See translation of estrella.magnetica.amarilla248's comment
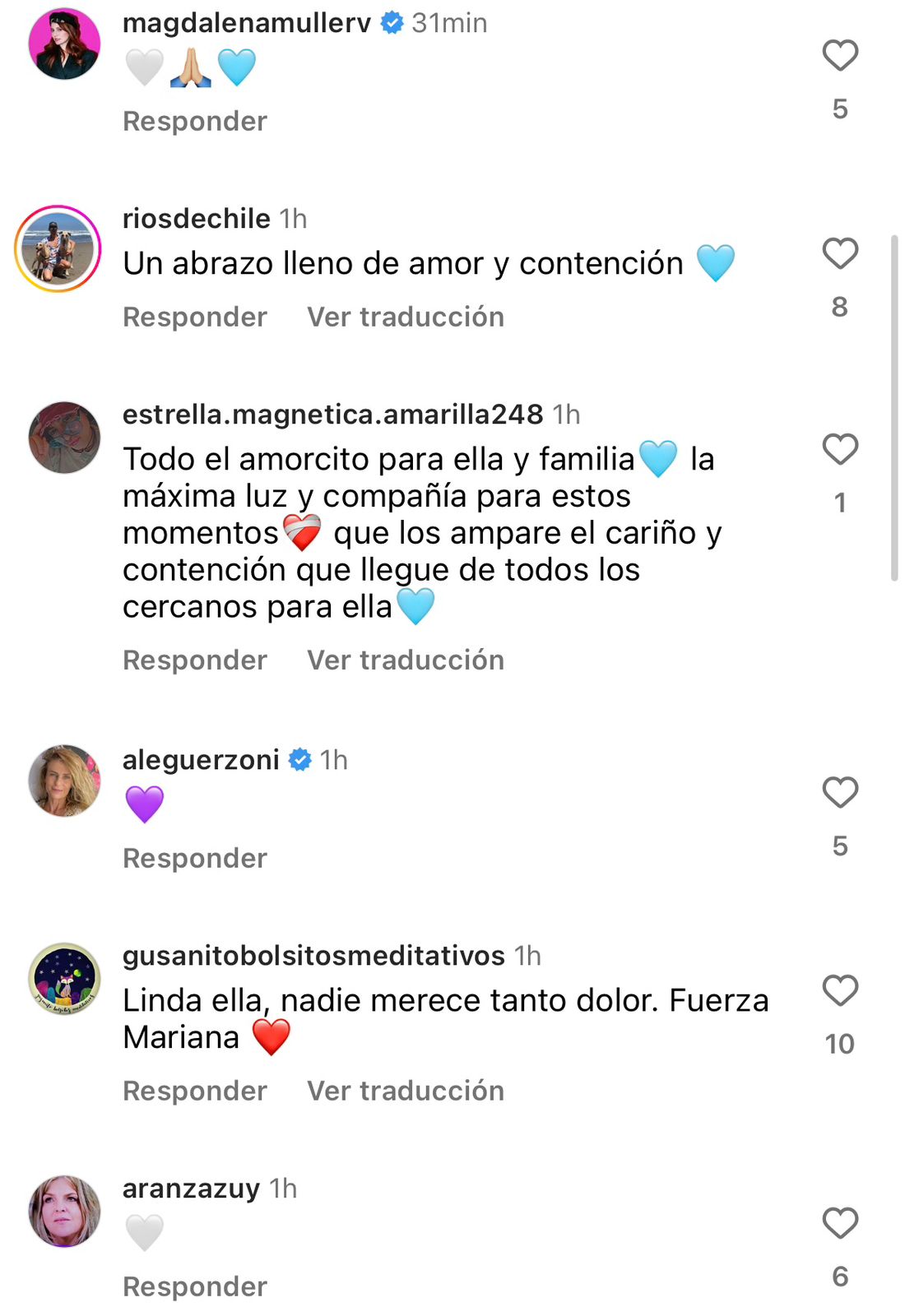This screenshot has width=905, height=1316. 406,660
